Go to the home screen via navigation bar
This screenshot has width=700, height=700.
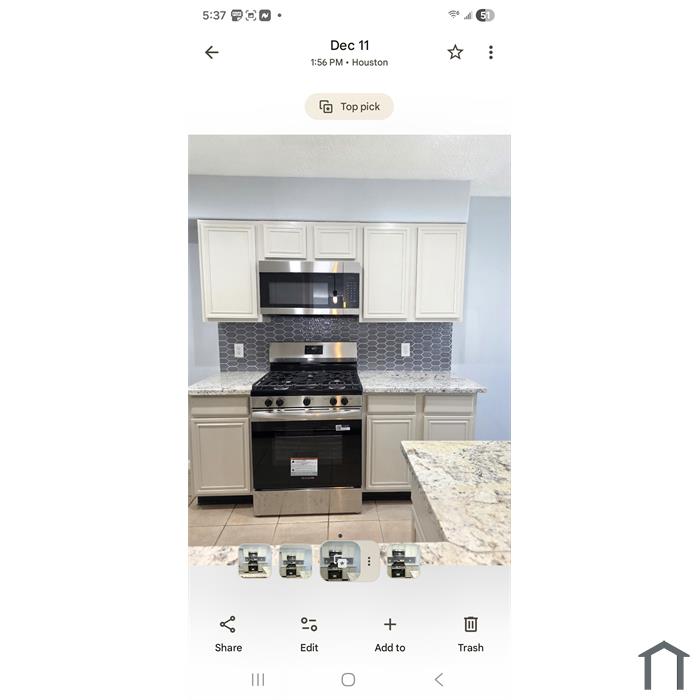pyautogui.click(x=348, y=680)
